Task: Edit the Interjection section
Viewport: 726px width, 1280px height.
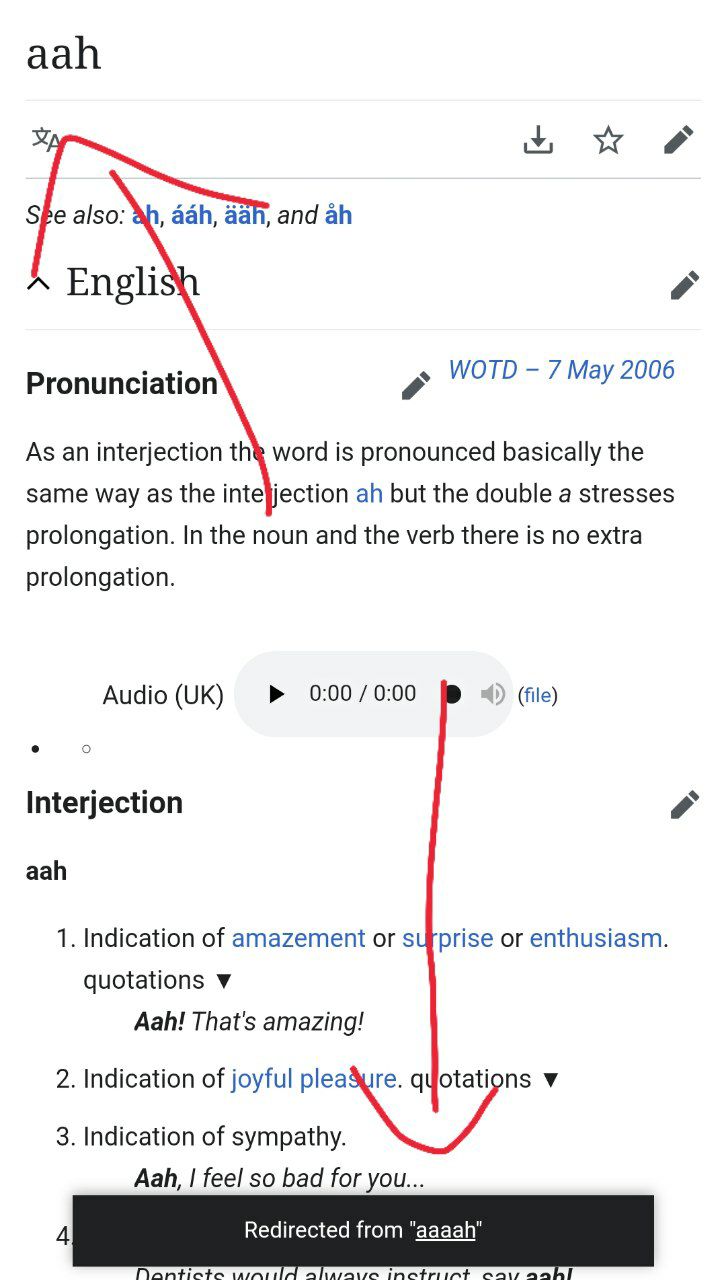Action: [x=685, y=804]
